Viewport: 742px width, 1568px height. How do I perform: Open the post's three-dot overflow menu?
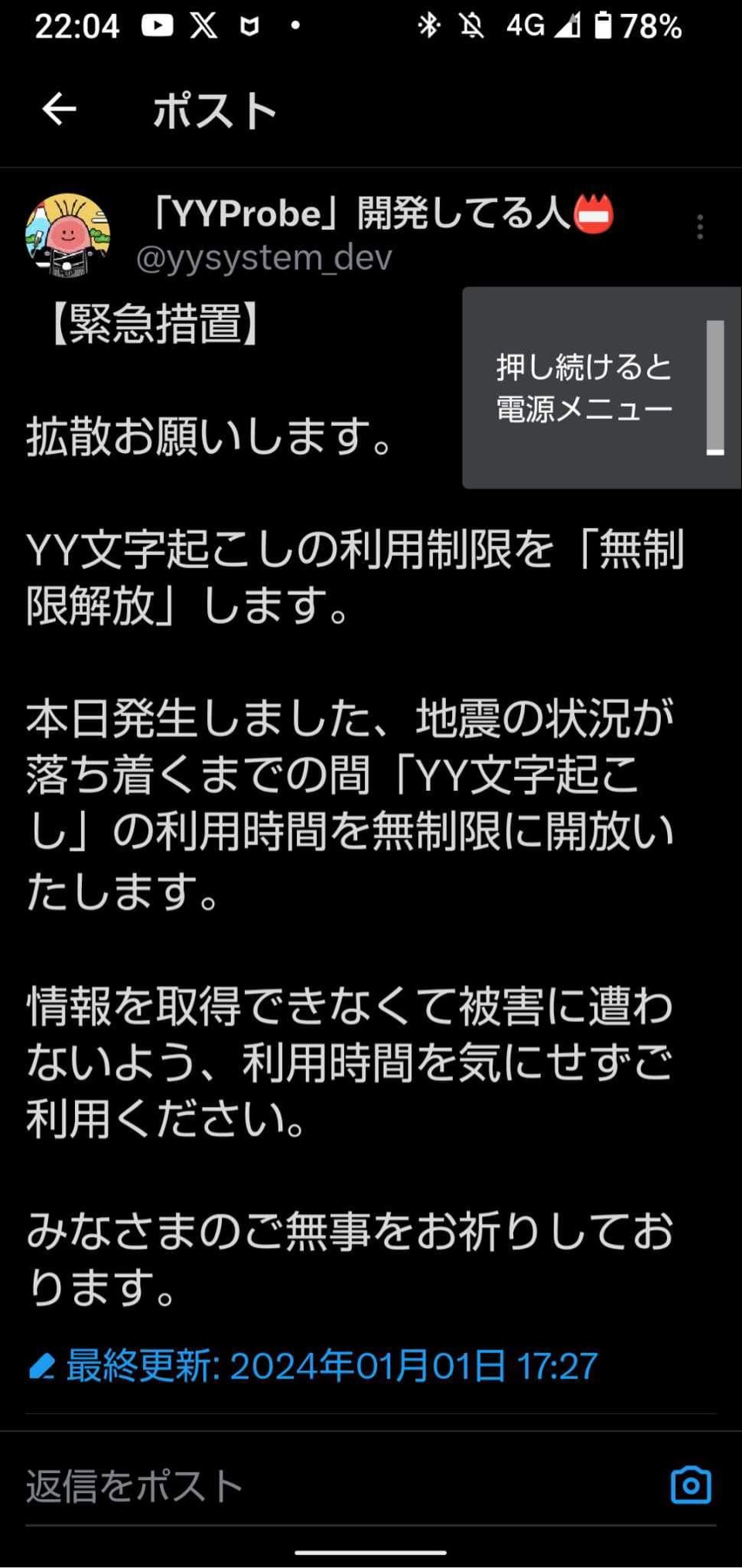(x=699, y=227)
